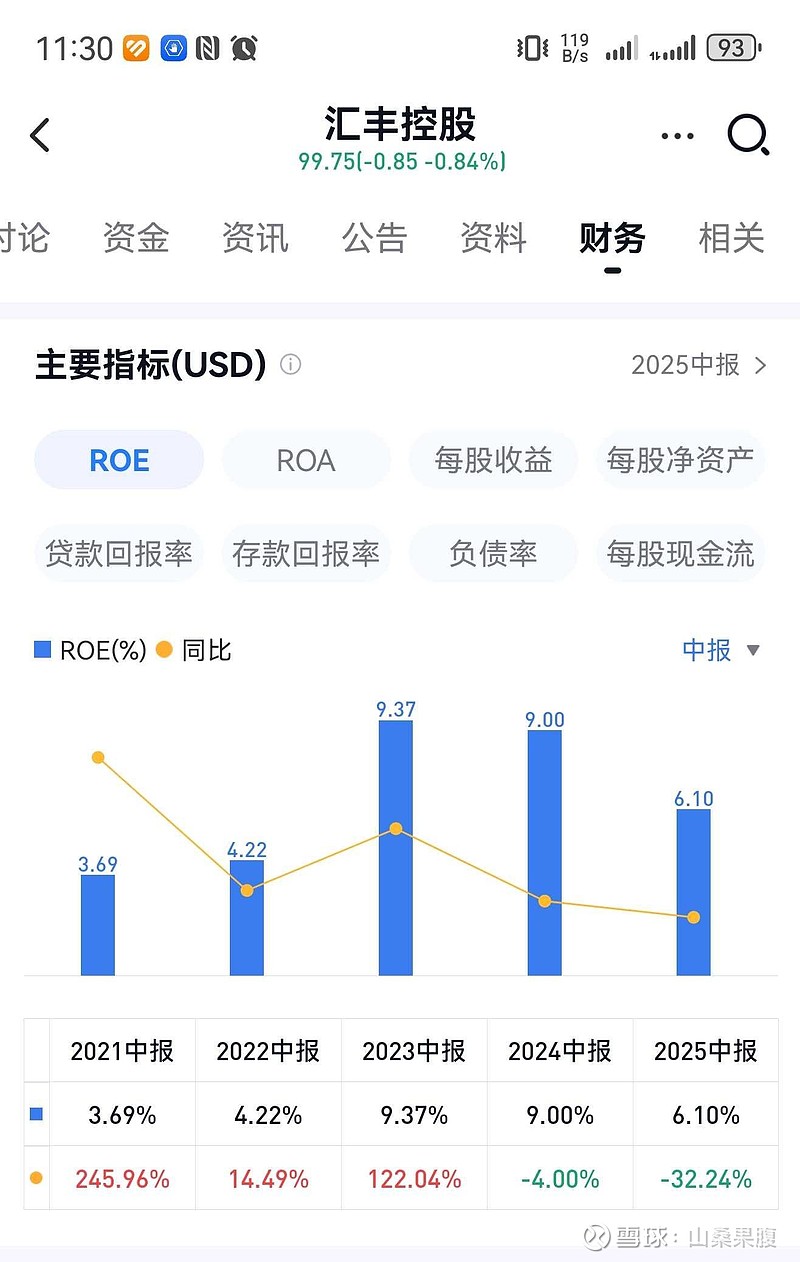This screenshot has height=1262, width=800.
Task: Go back using the top arrow
Action: (x=40, y=135)
